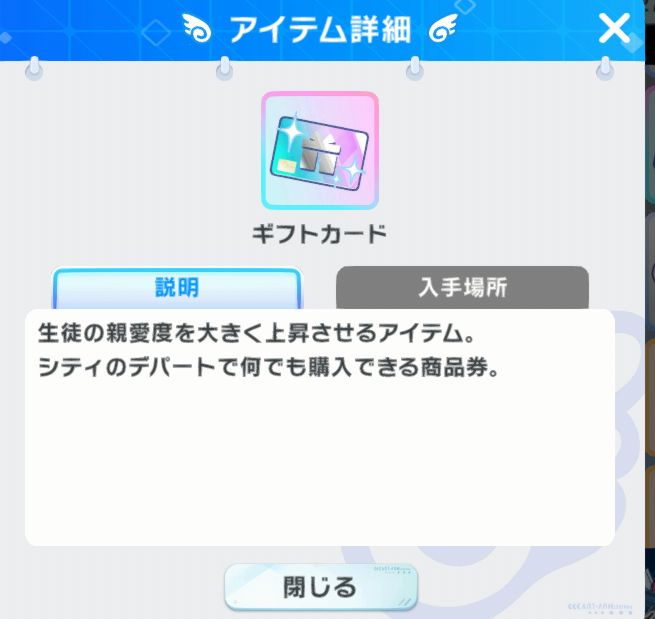Viewport: 655px width, 619px height.
Task: Close the item details dialog with X
Action: [612, 30]
